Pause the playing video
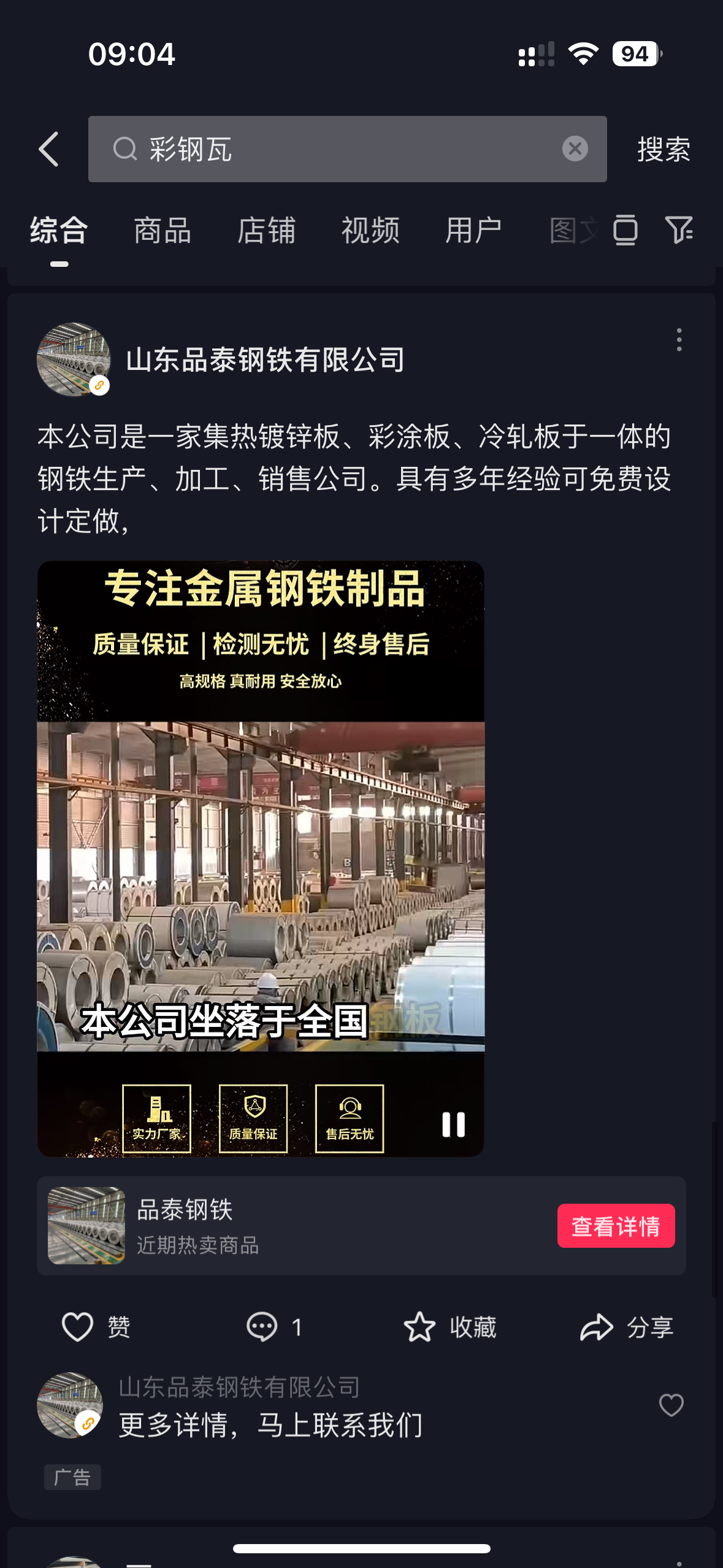The image size is (723, 1568). (x=453, y=1124)
